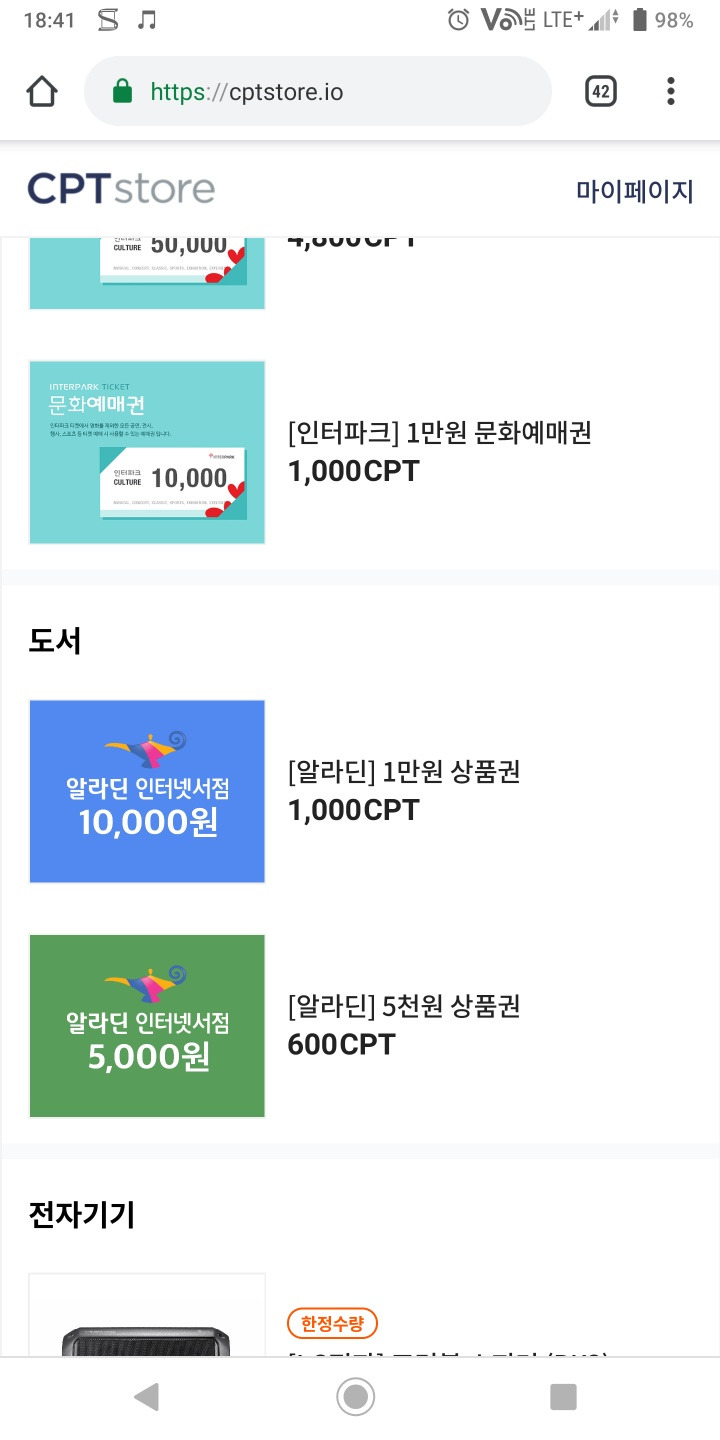Tap the orange 한정수량 badge

point(332,1322)
